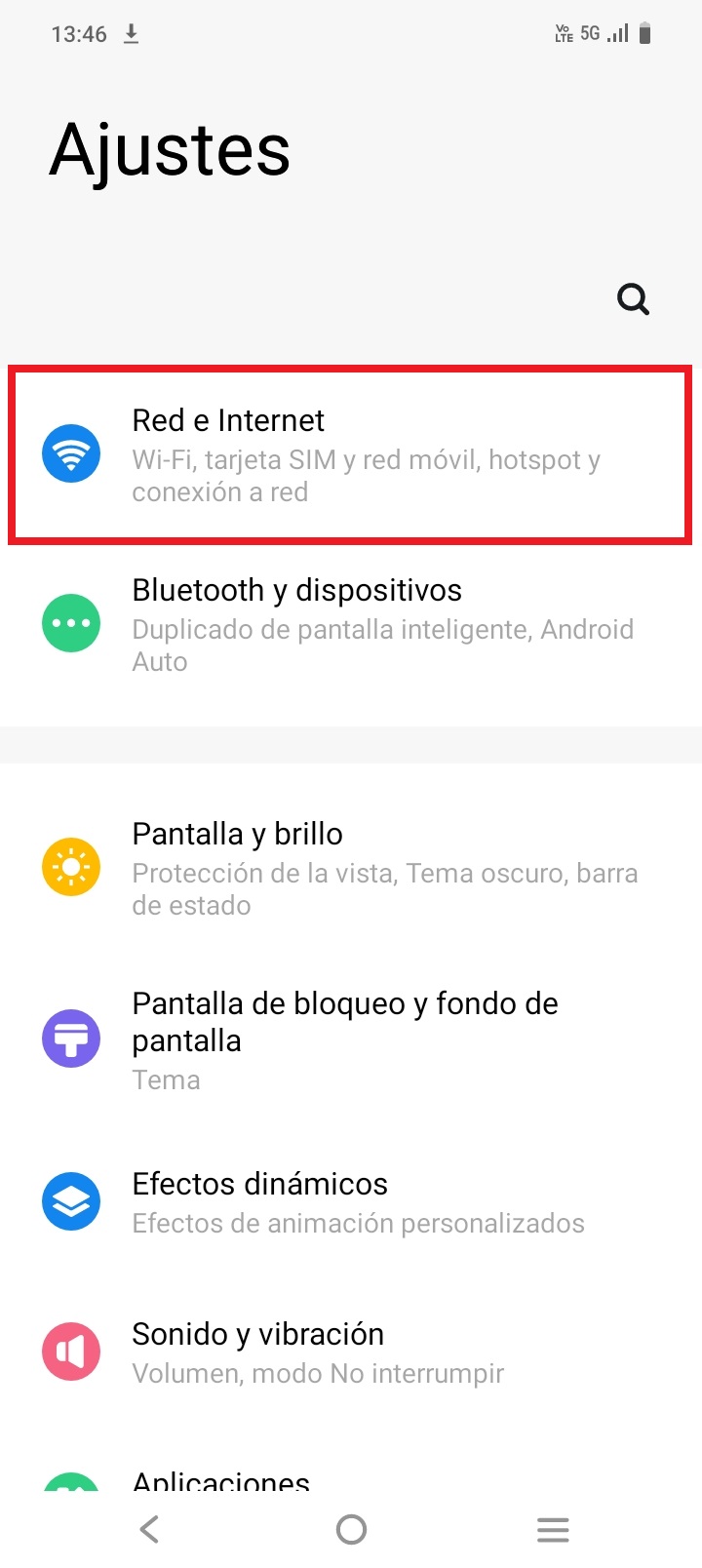Open the search magnifier in Ajustes

coord(633,298)
